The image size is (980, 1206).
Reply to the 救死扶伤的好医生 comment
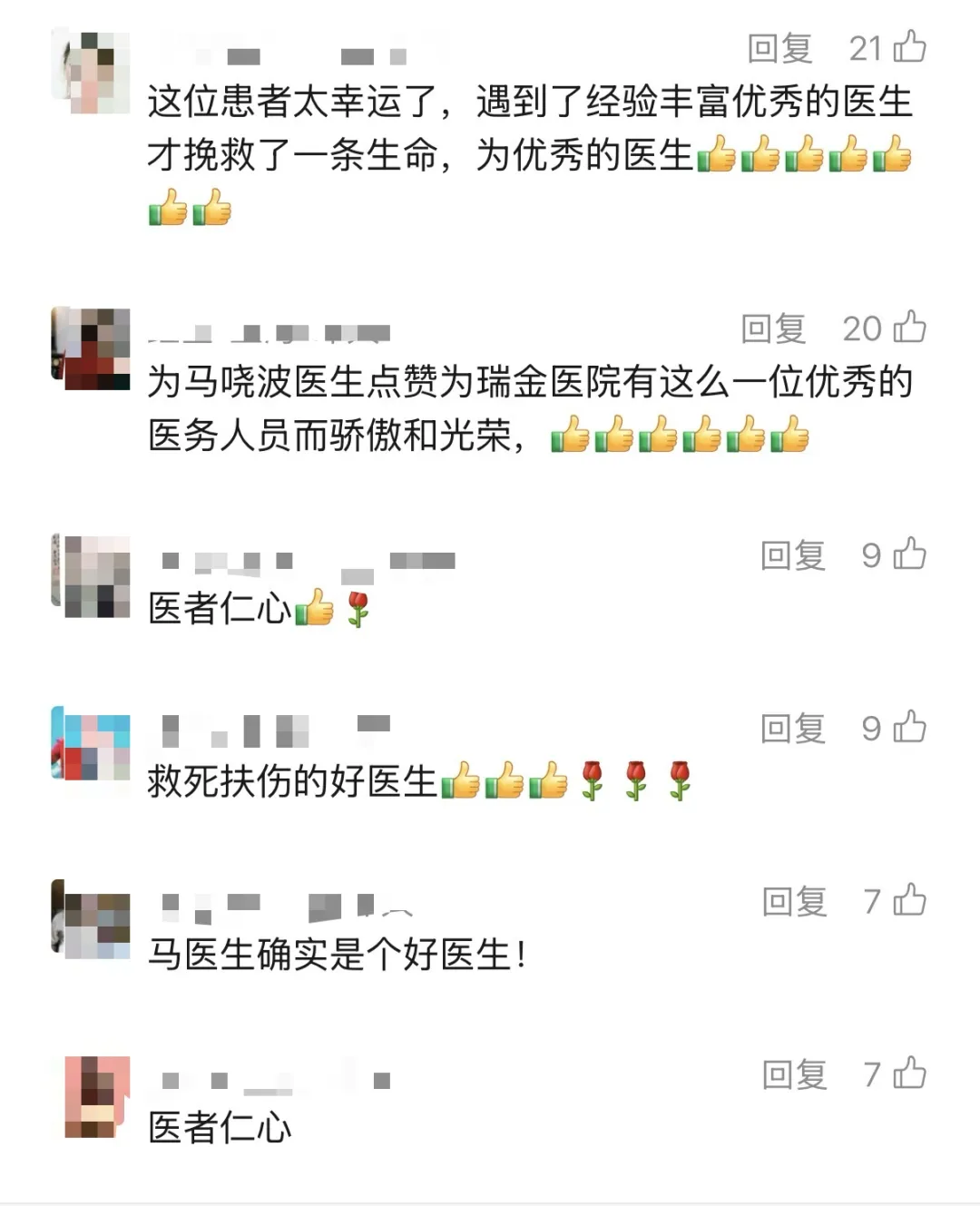[793, 729]
